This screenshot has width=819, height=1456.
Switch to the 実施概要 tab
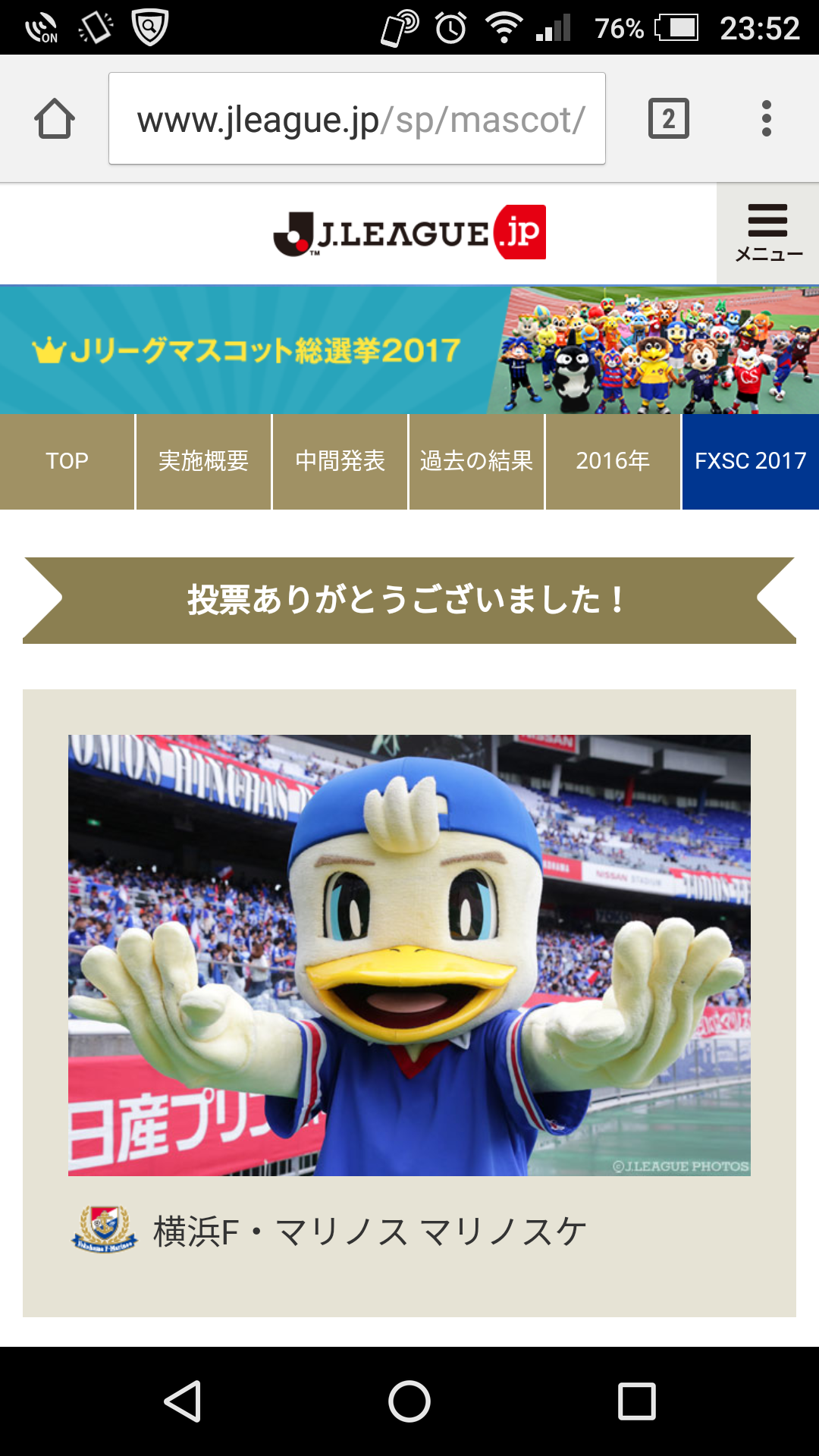pos(203,461)
